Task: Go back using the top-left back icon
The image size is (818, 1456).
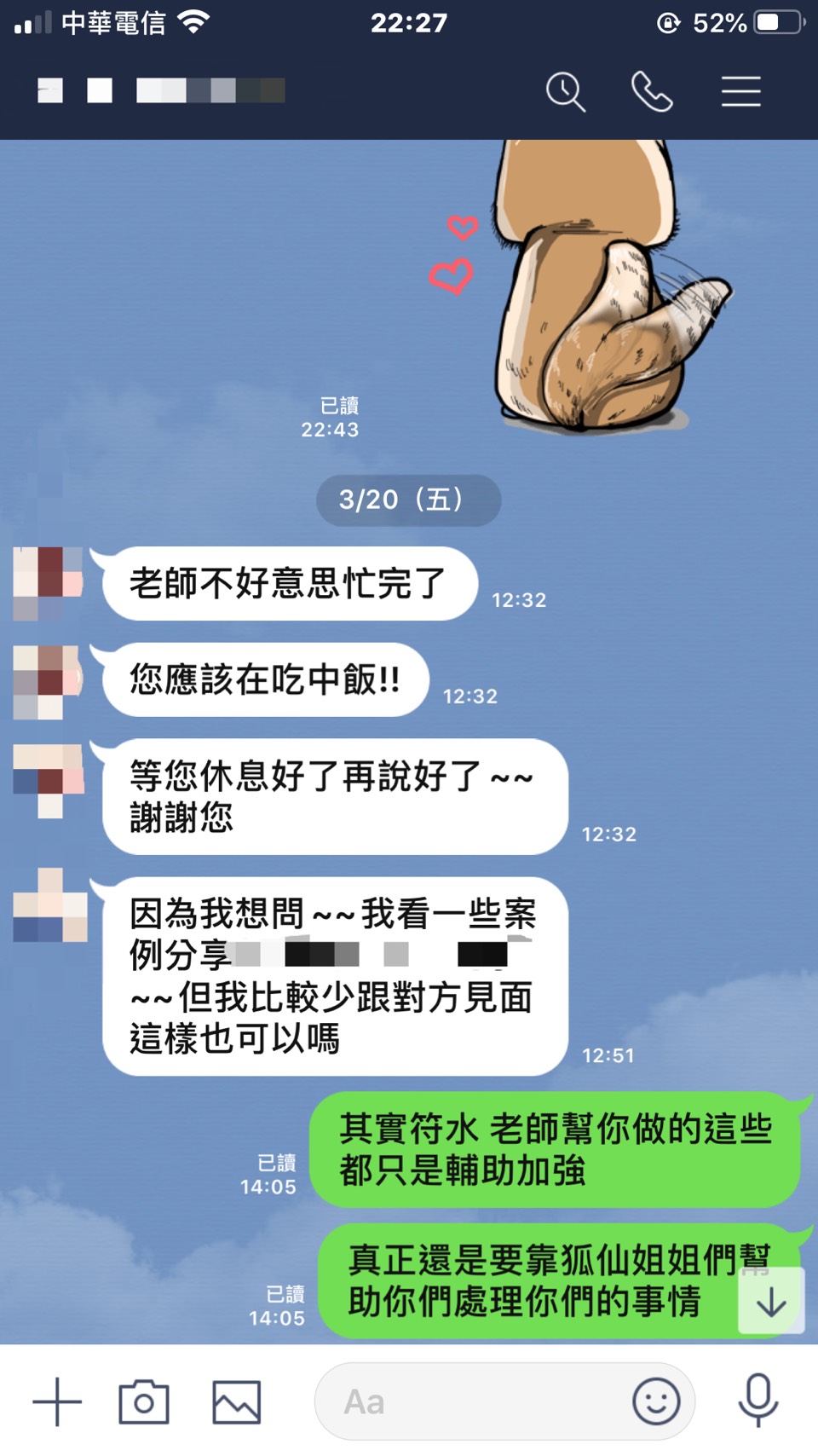Action: 50,90
